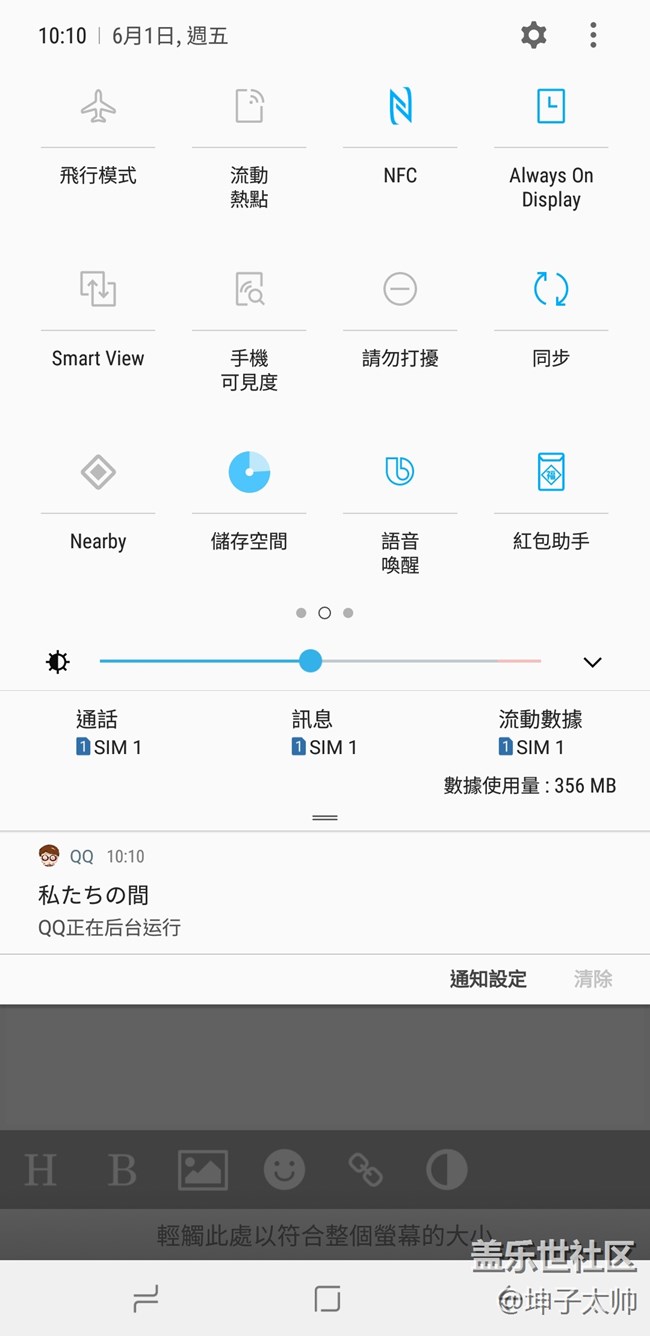
Task: Toggle 紅包助手 red packet assistant
Action: [x=551, y=472]
